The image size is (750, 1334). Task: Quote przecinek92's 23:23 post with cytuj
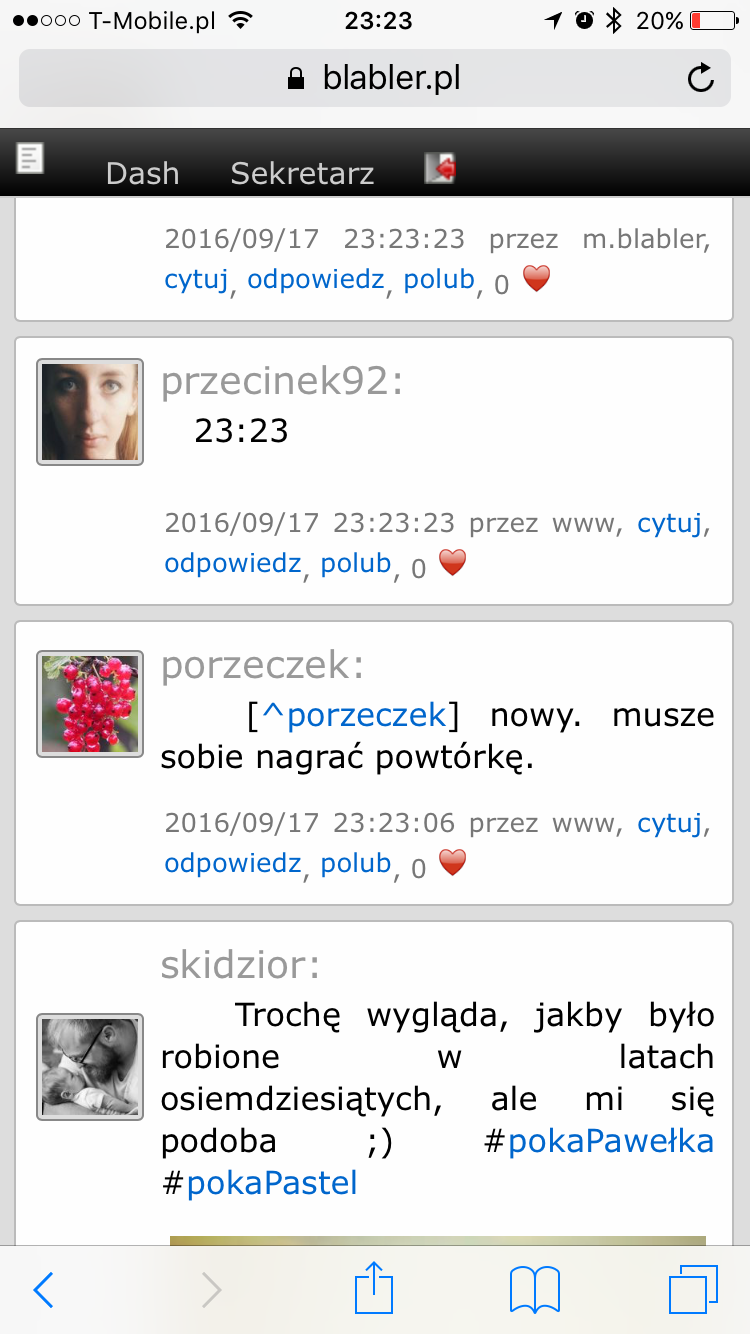click(670, 522)
